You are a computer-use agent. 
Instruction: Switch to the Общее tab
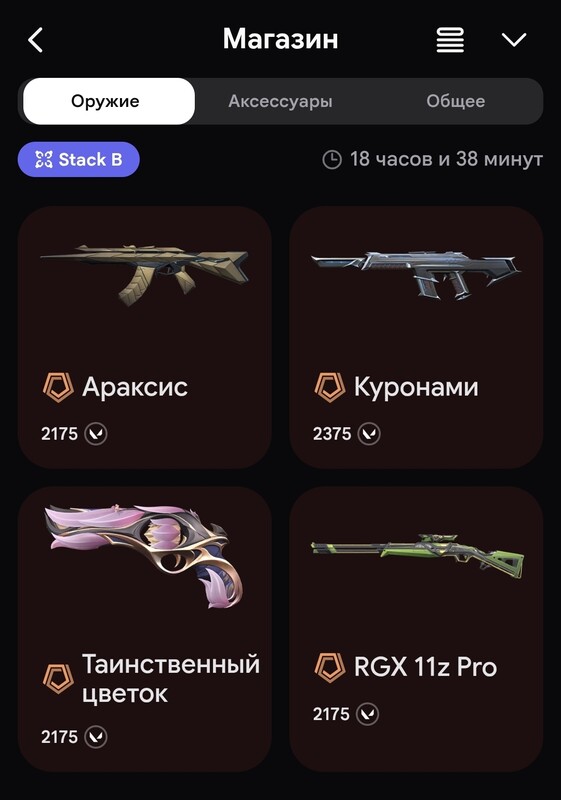coord(455,101)
